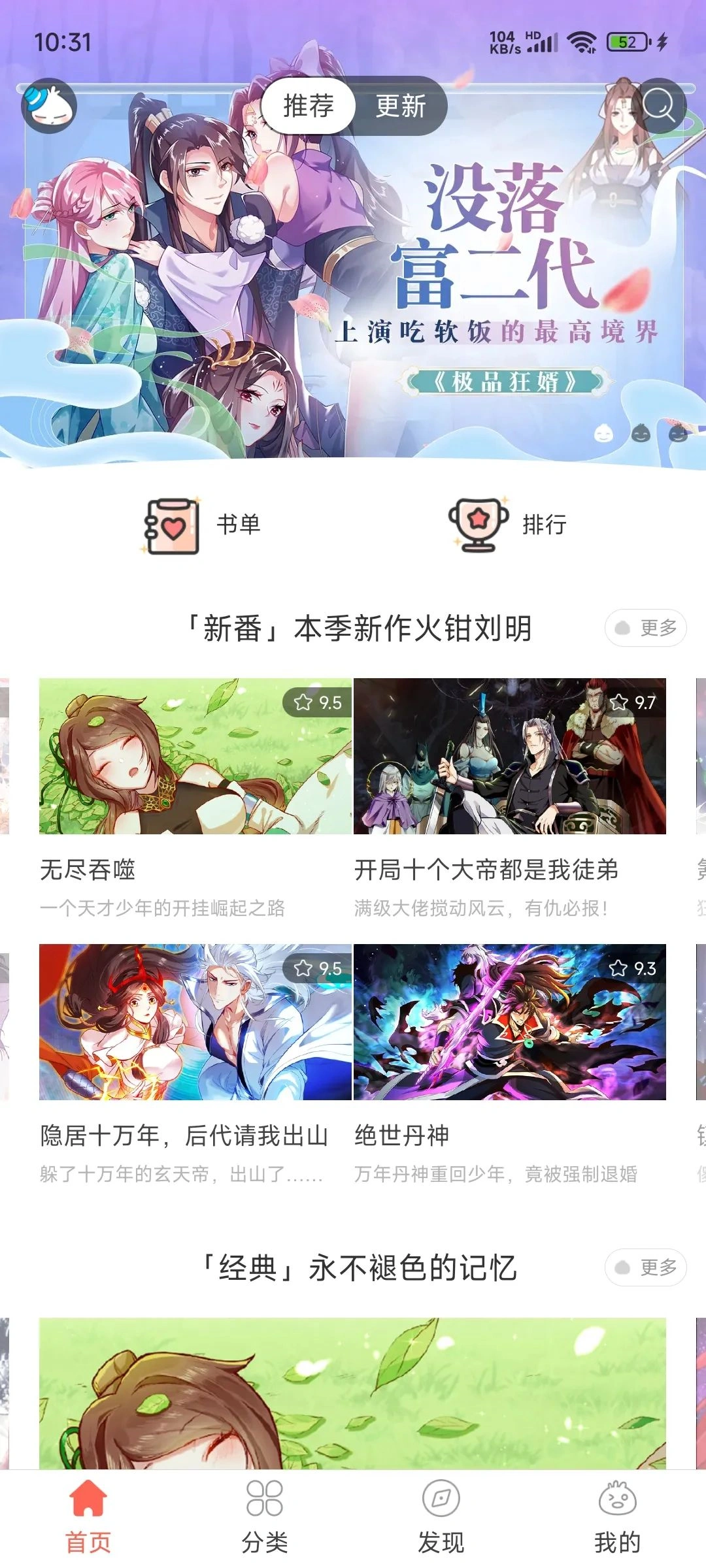Open the search magnifier icon
The height and width of the screenshot is (1568, 706).
659,105
